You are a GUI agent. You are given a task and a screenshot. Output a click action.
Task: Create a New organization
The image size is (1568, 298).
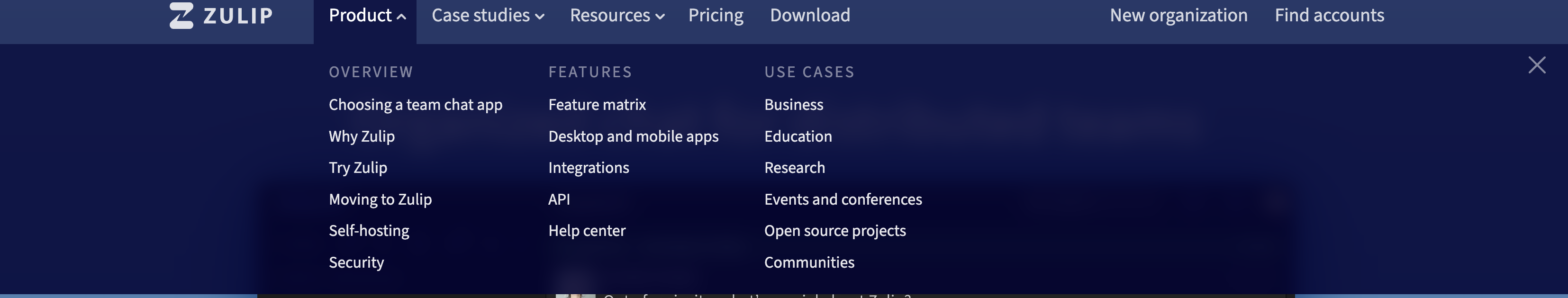click(x=1178, y=16)
